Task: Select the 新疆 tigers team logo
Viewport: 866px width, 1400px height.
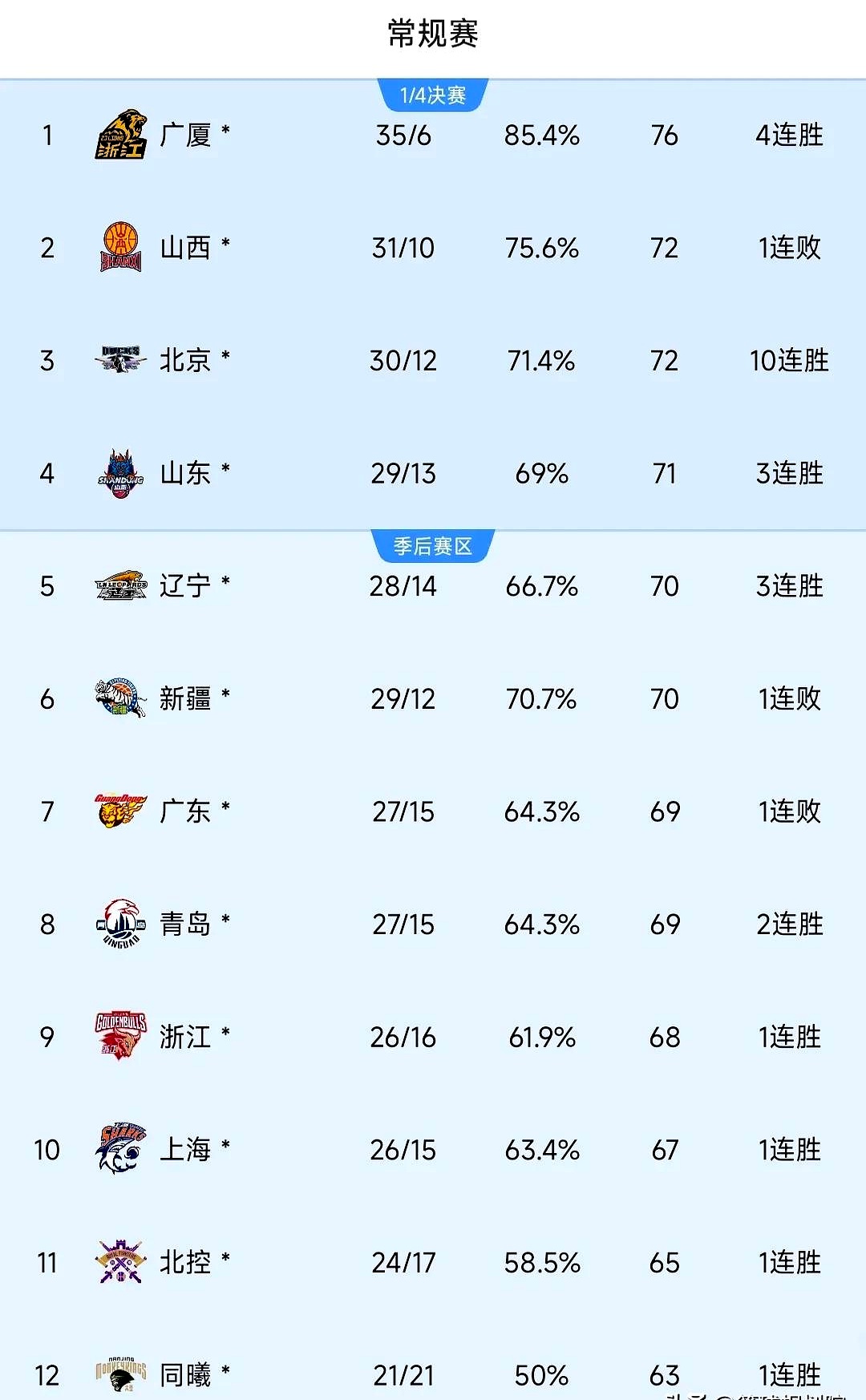Action: pos(120,699)
